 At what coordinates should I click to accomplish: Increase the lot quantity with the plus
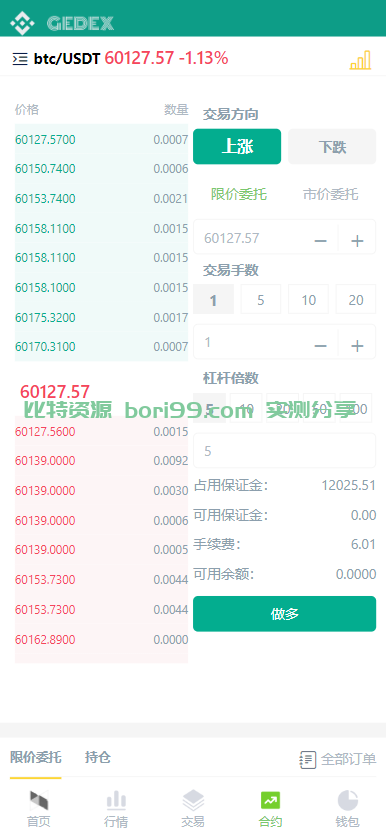point(357,346)
